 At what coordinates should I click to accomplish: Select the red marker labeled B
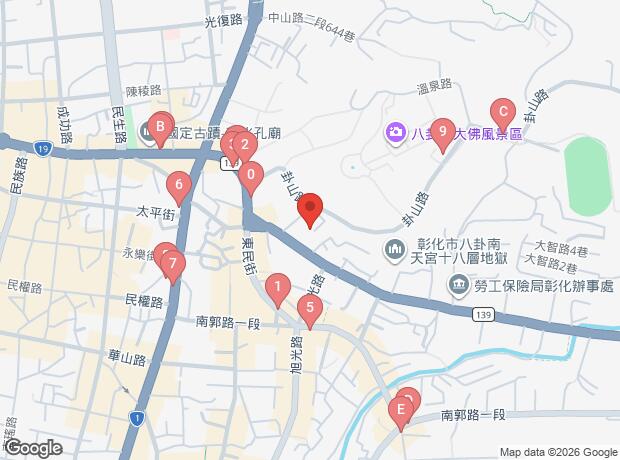coord(158,127)
